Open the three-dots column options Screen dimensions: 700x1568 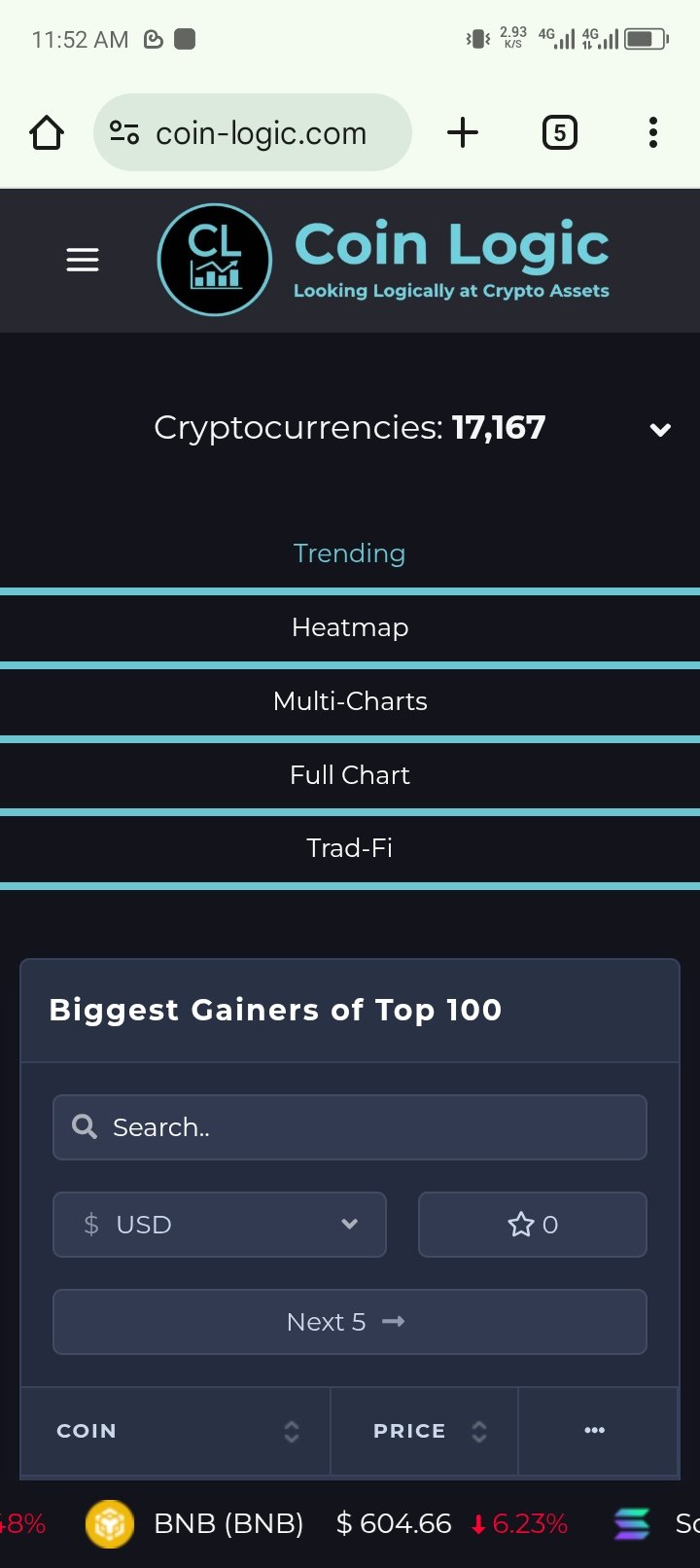595,1430
